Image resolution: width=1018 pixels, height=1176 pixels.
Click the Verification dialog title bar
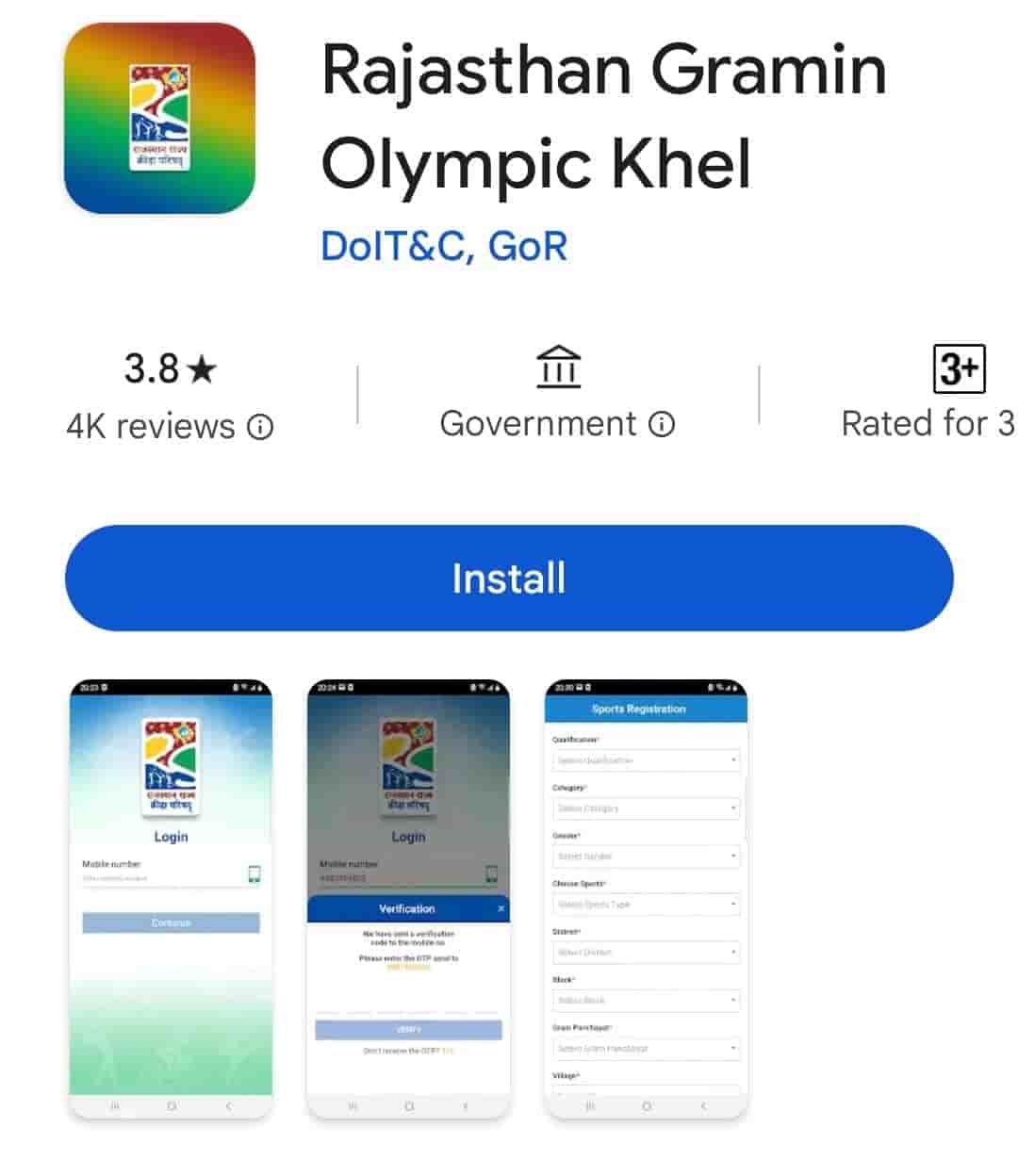click(x=407, y=907)
